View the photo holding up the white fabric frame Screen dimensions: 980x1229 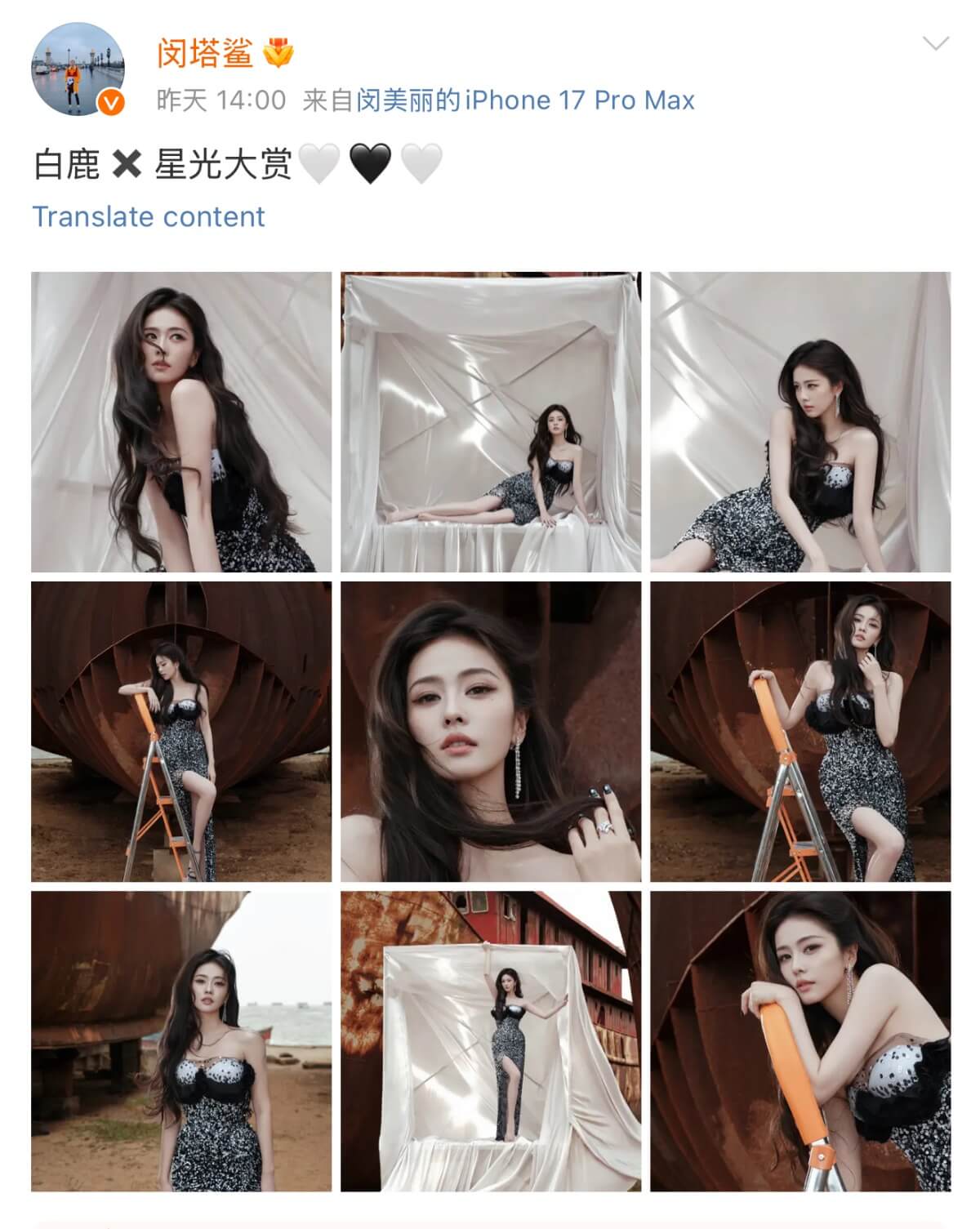(x=491, y=1040)
